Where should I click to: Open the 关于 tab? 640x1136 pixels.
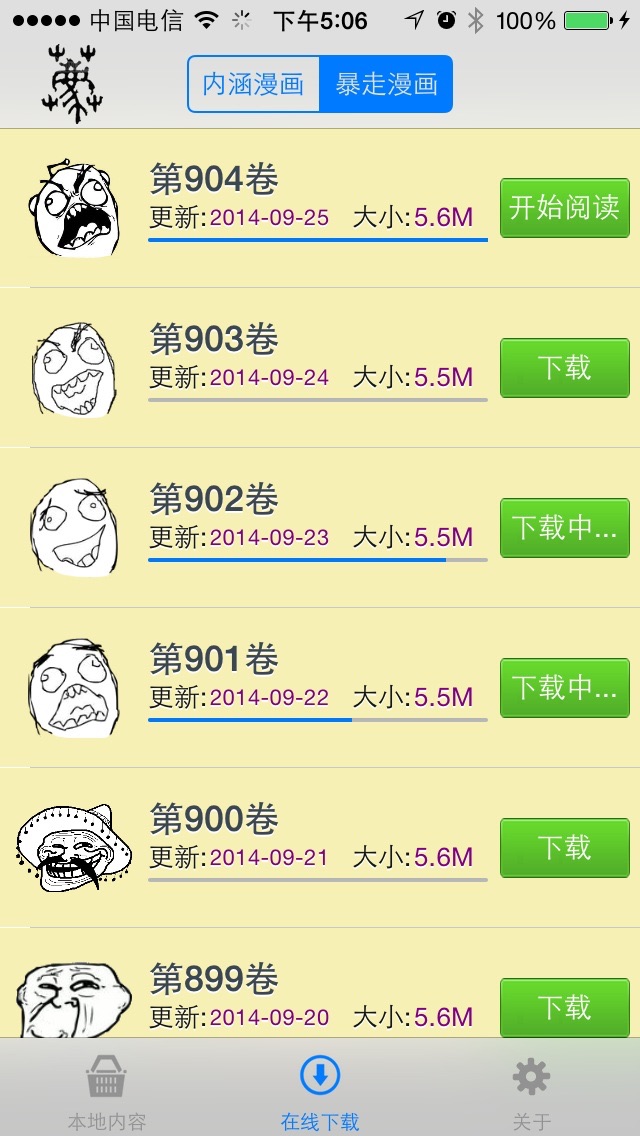click(531, 1090)
